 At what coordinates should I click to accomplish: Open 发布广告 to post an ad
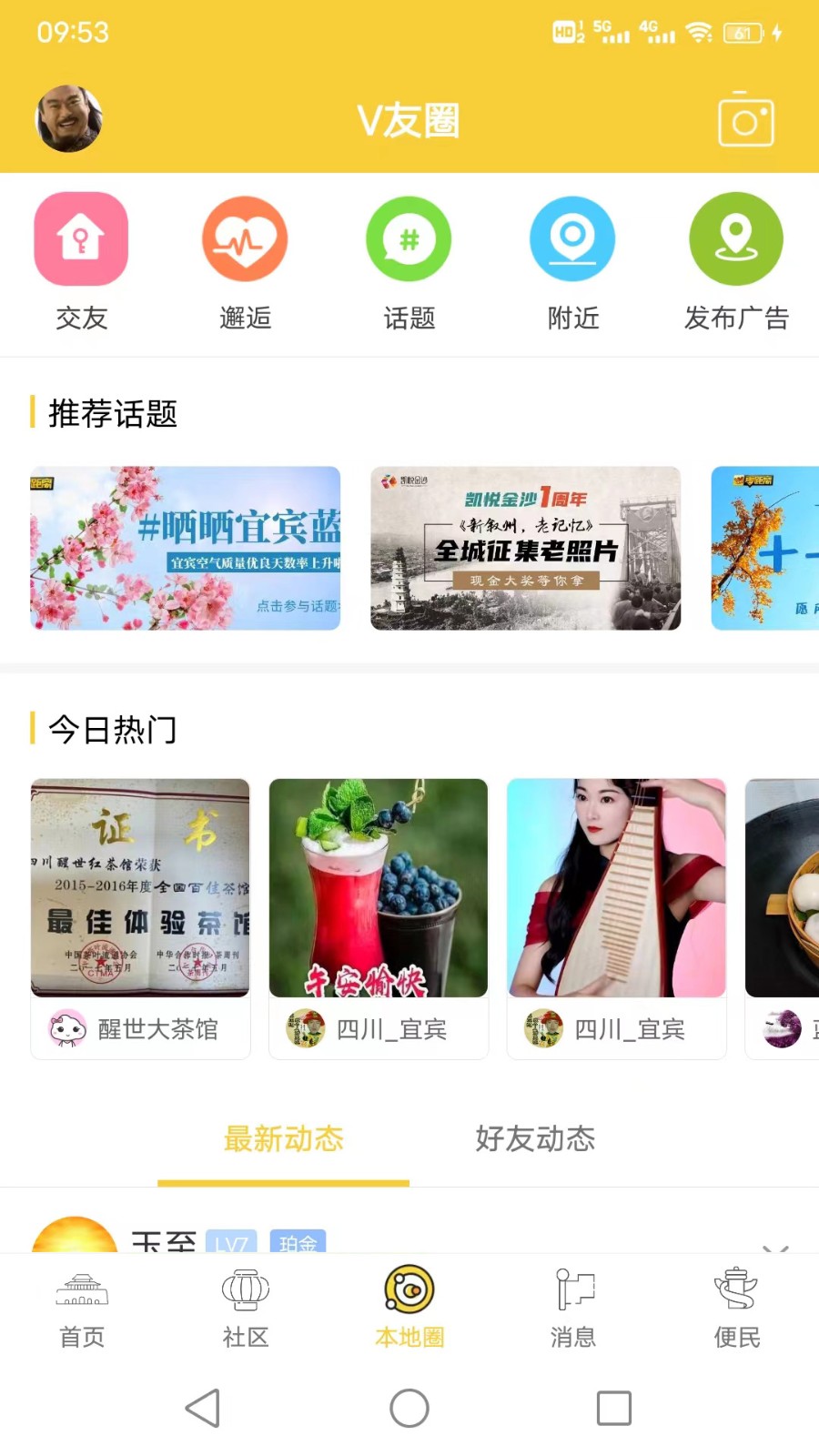pos(736,261)
